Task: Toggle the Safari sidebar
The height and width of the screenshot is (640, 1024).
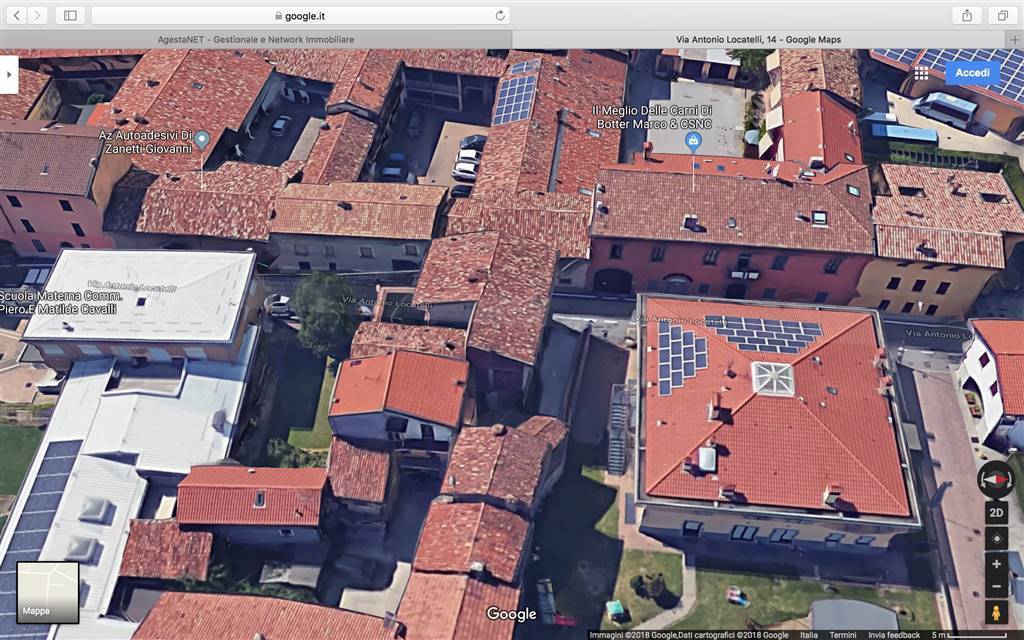Action: (x=70, y=15)
